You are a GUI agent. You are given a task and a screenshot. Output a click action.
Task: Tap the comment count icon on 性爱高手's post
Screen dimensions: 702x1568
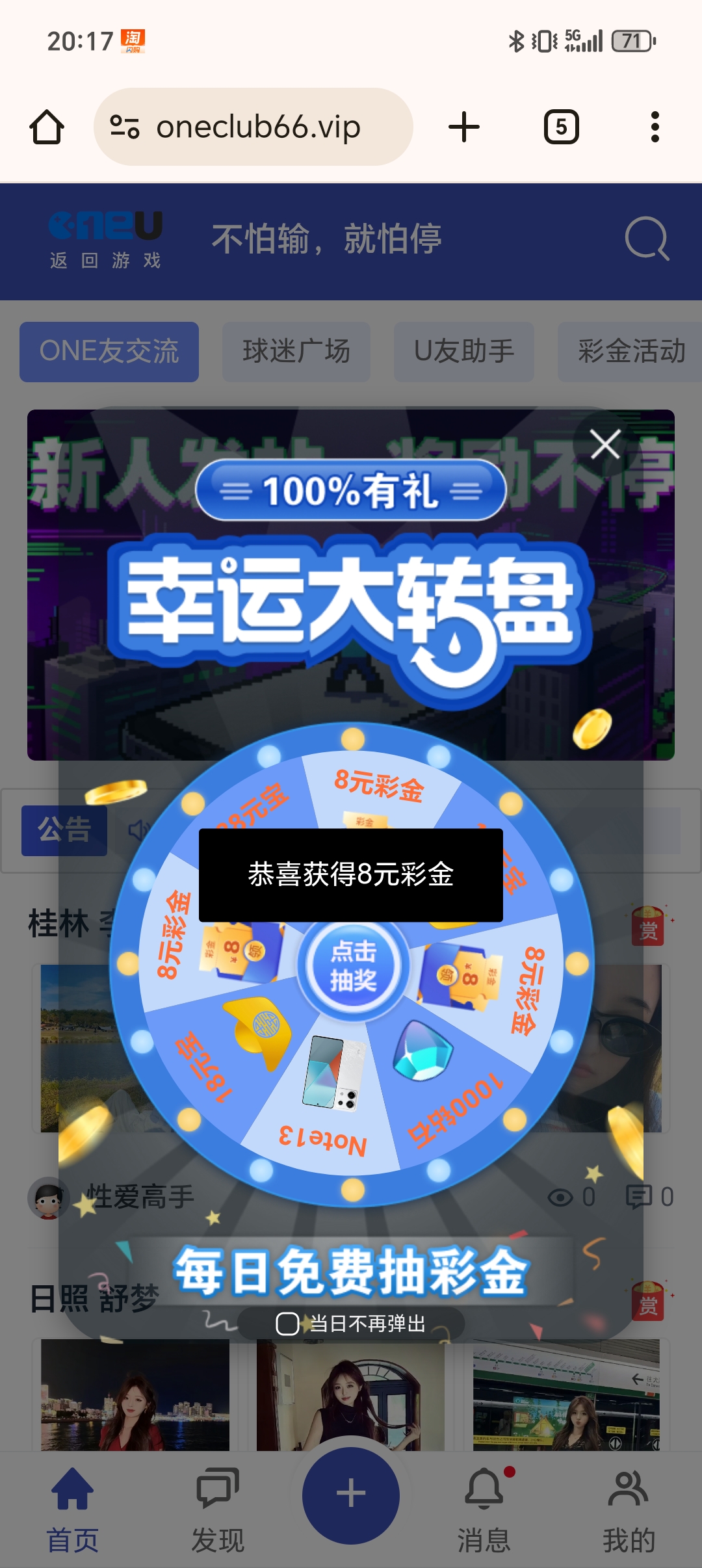(x=640, y=1196)
